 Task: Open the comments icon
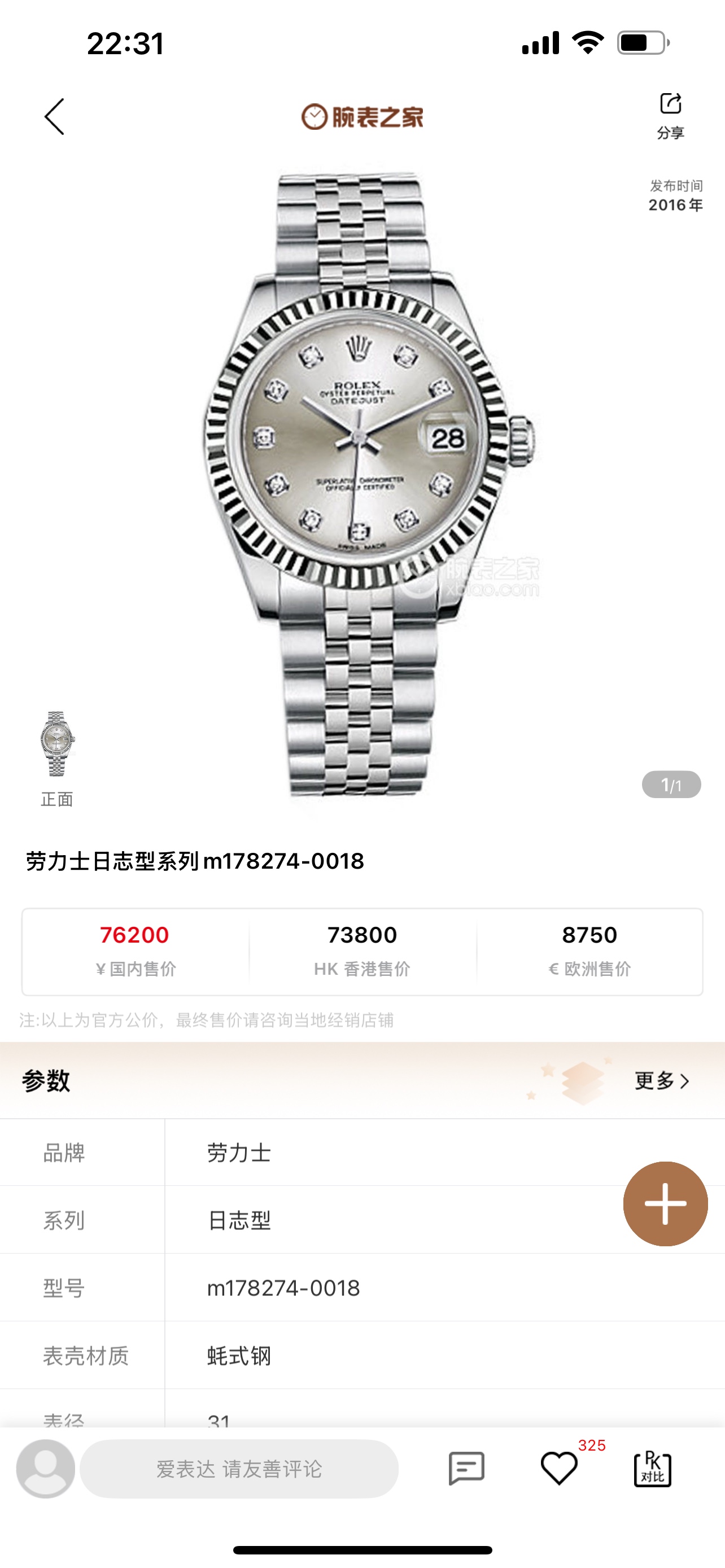point(466,1468)
